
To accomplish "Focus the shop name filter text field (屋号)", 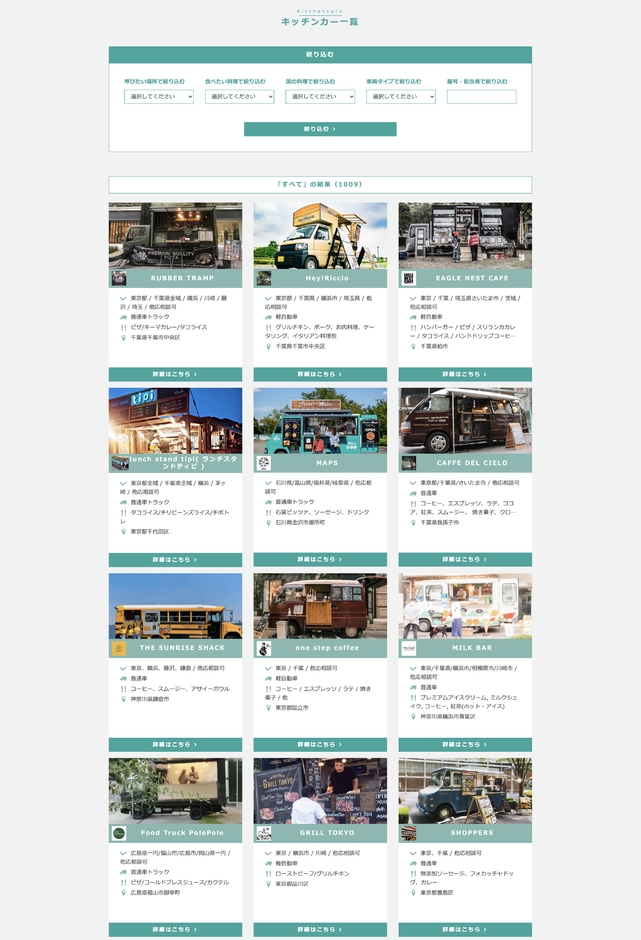I will (481, 97).
